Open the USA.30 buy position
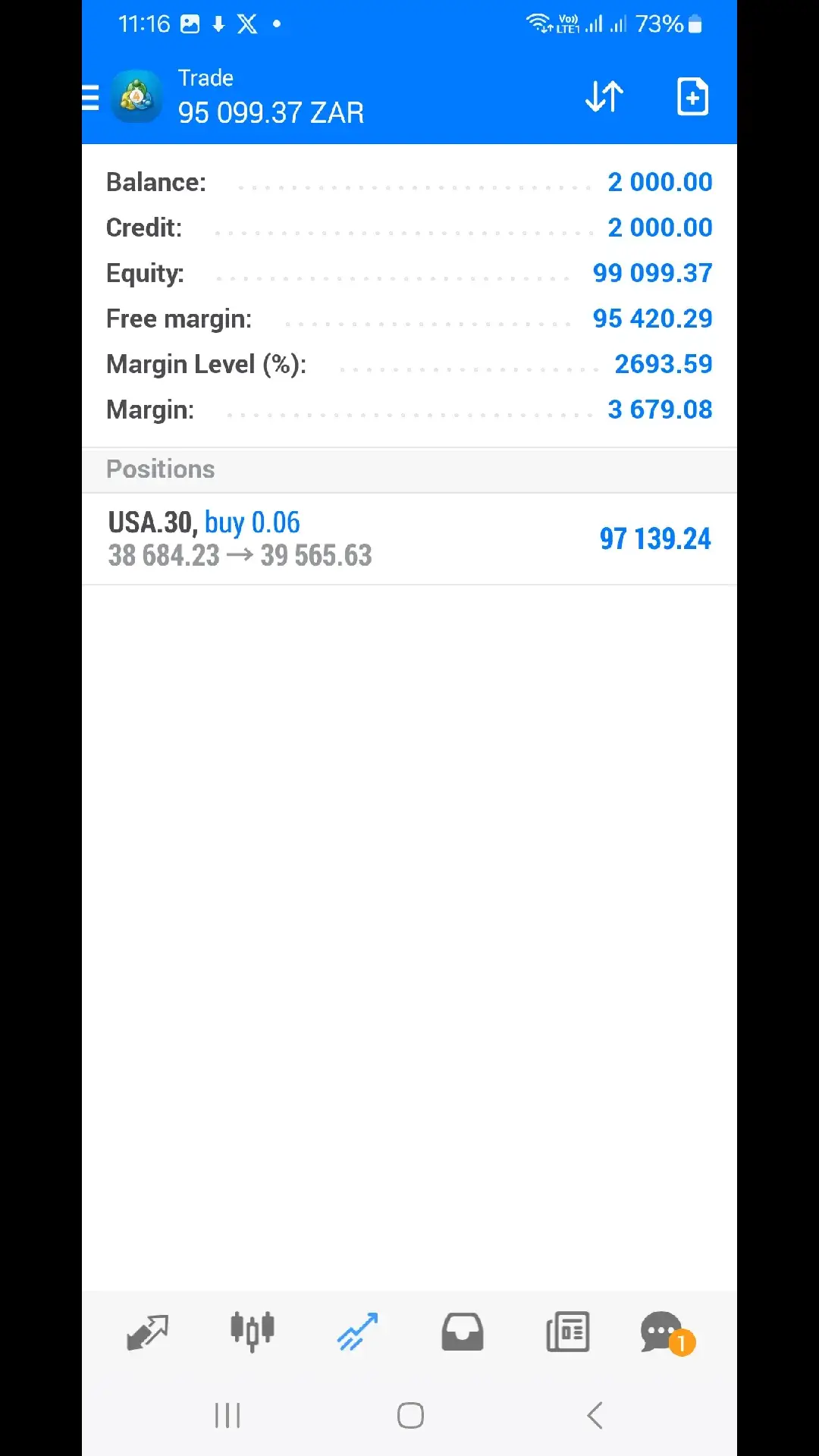Viewport: 819px width, 1456px height. [409, 539]
